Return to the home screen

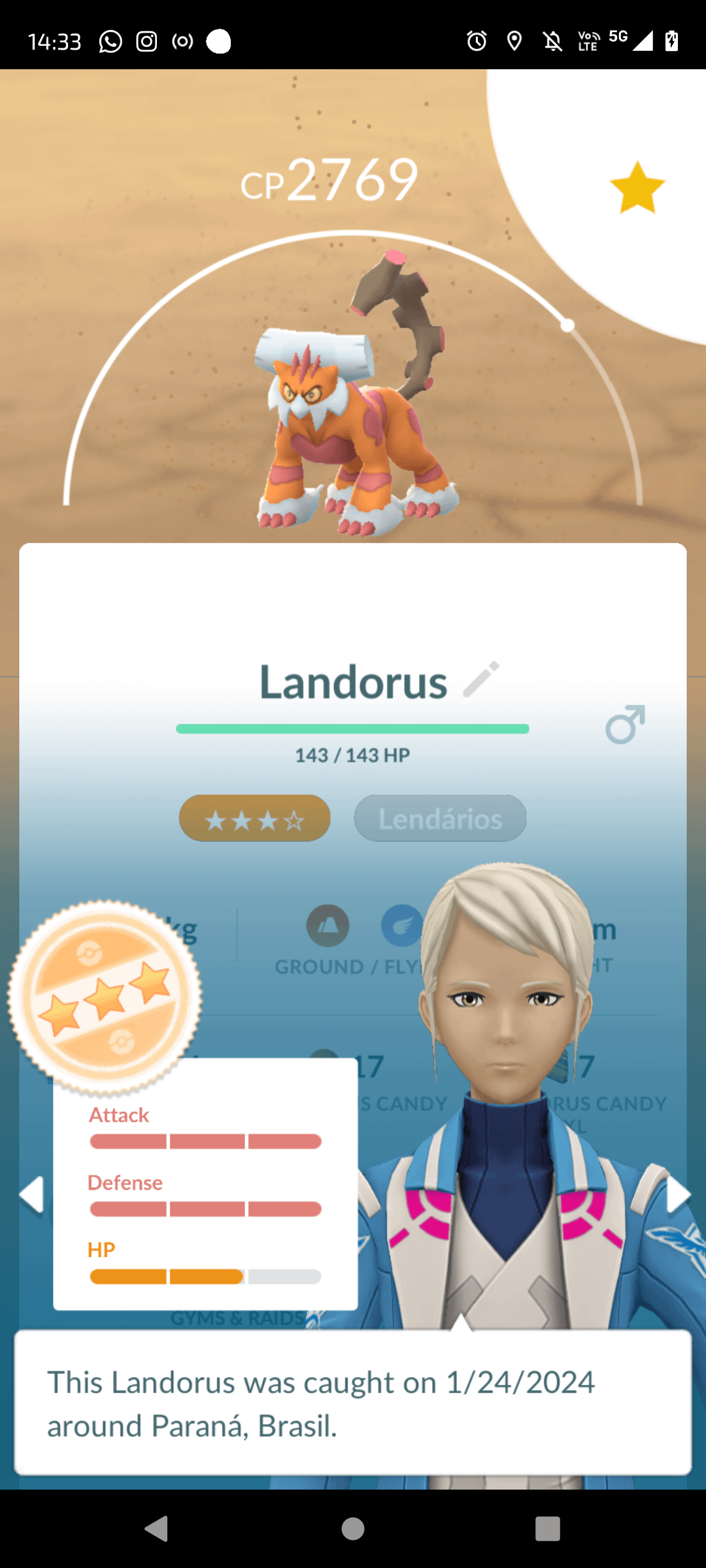(353, 1529)
